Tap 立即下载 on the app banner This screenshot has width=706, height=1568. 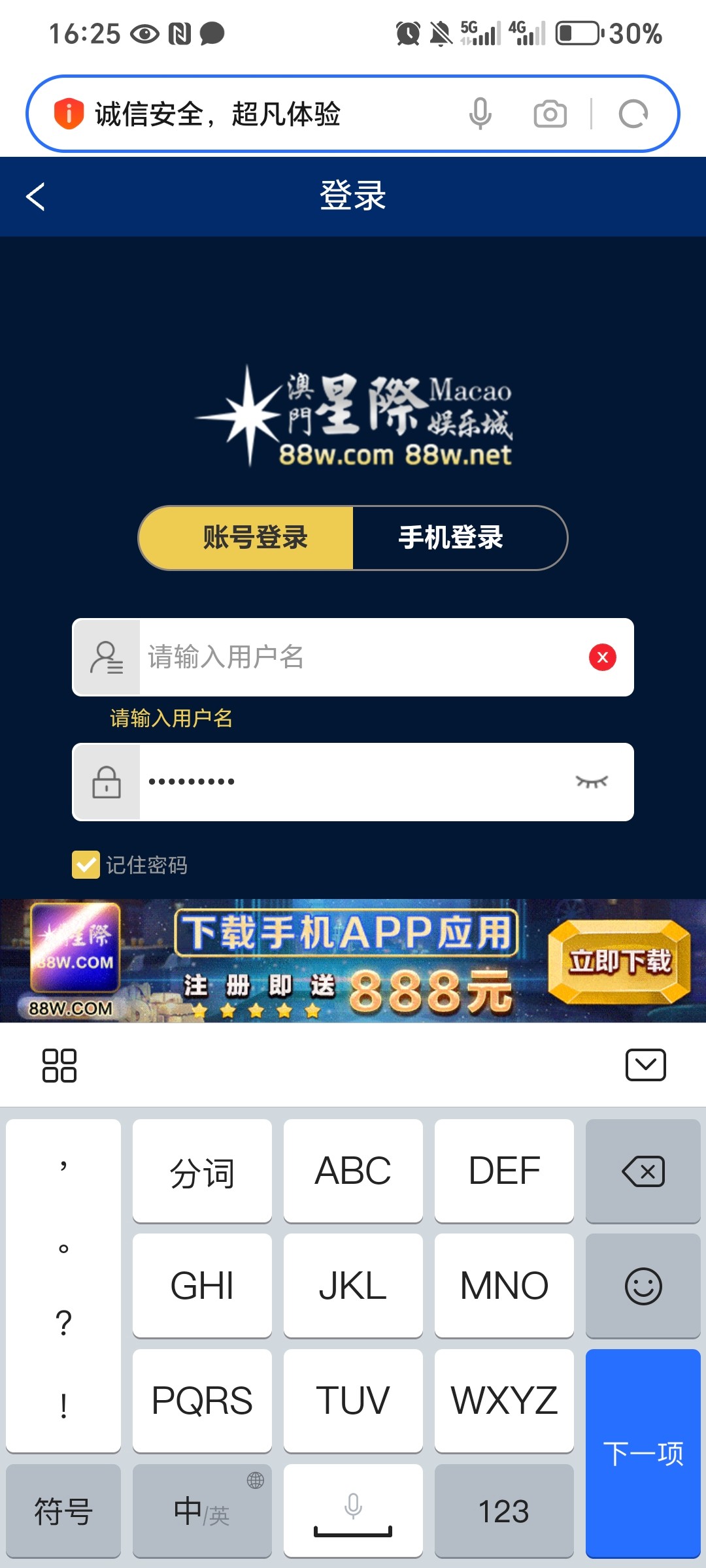(x=619, y=961)
